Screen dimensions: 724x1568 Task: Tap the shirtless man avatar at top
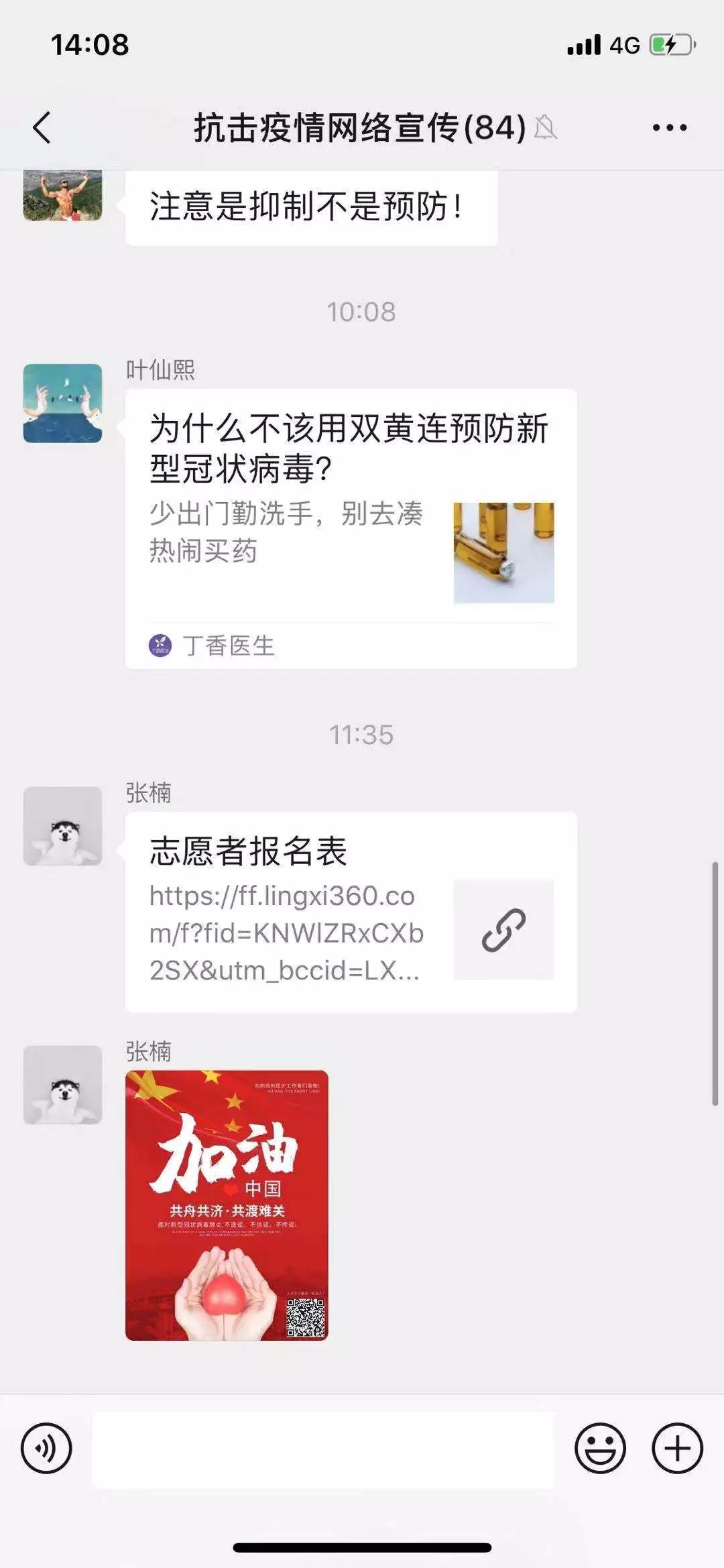[63, 195]
